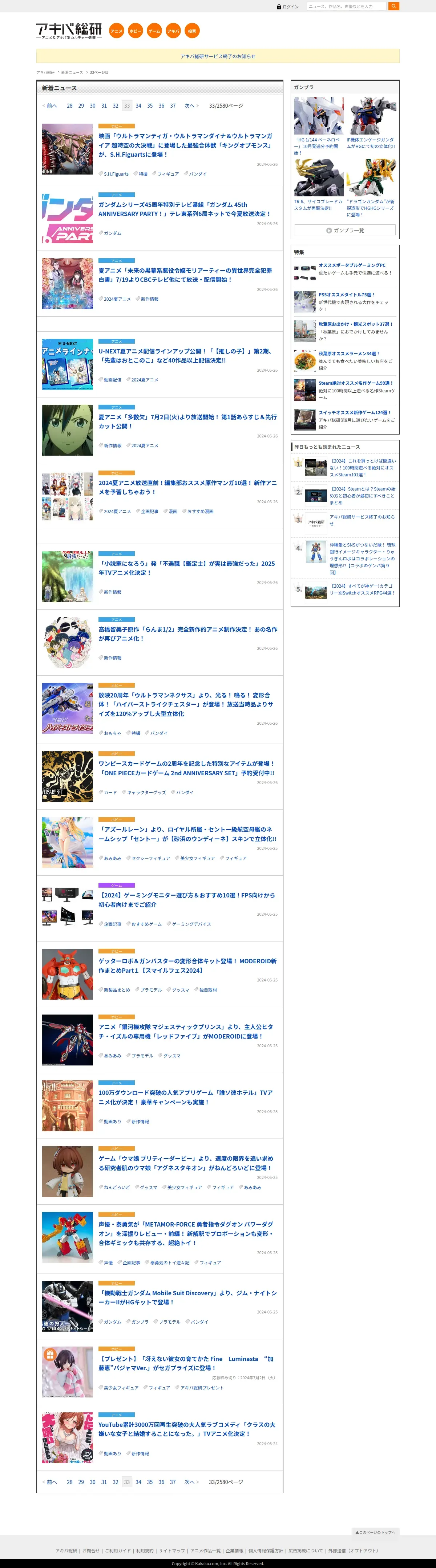Select the ホビー category circle
The width and height of the screenshot is (436, 1568).
point(135,31)
